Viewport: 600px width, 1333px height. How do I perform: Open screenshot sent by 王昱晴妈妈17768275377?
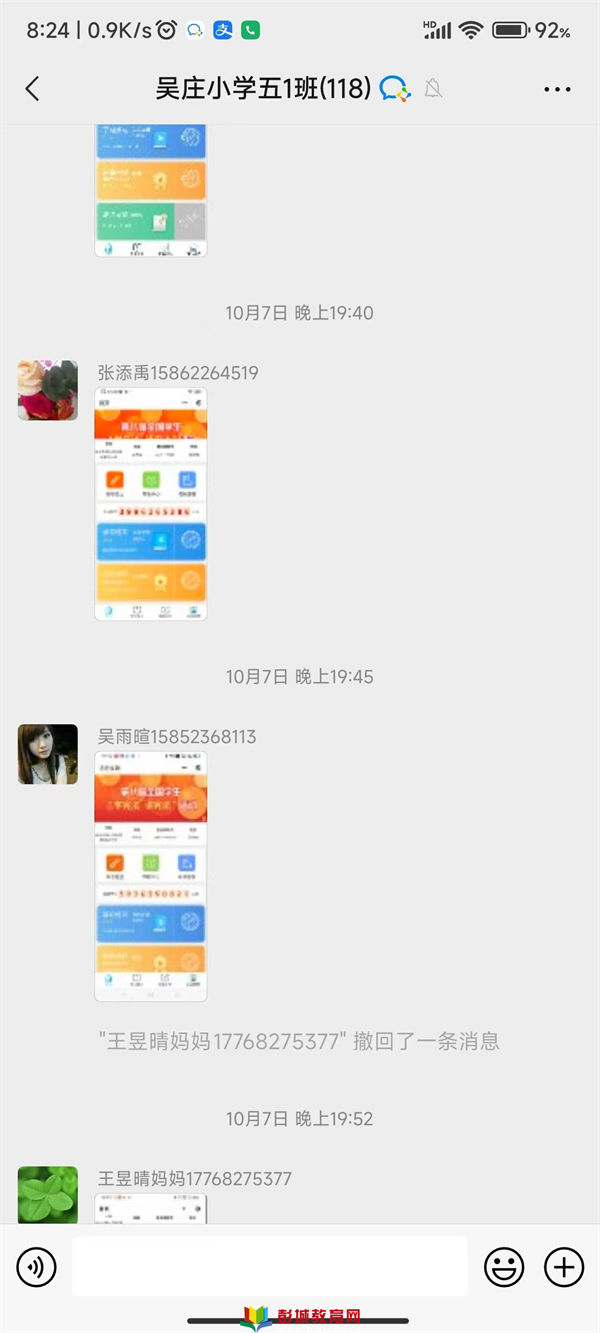151,1208
